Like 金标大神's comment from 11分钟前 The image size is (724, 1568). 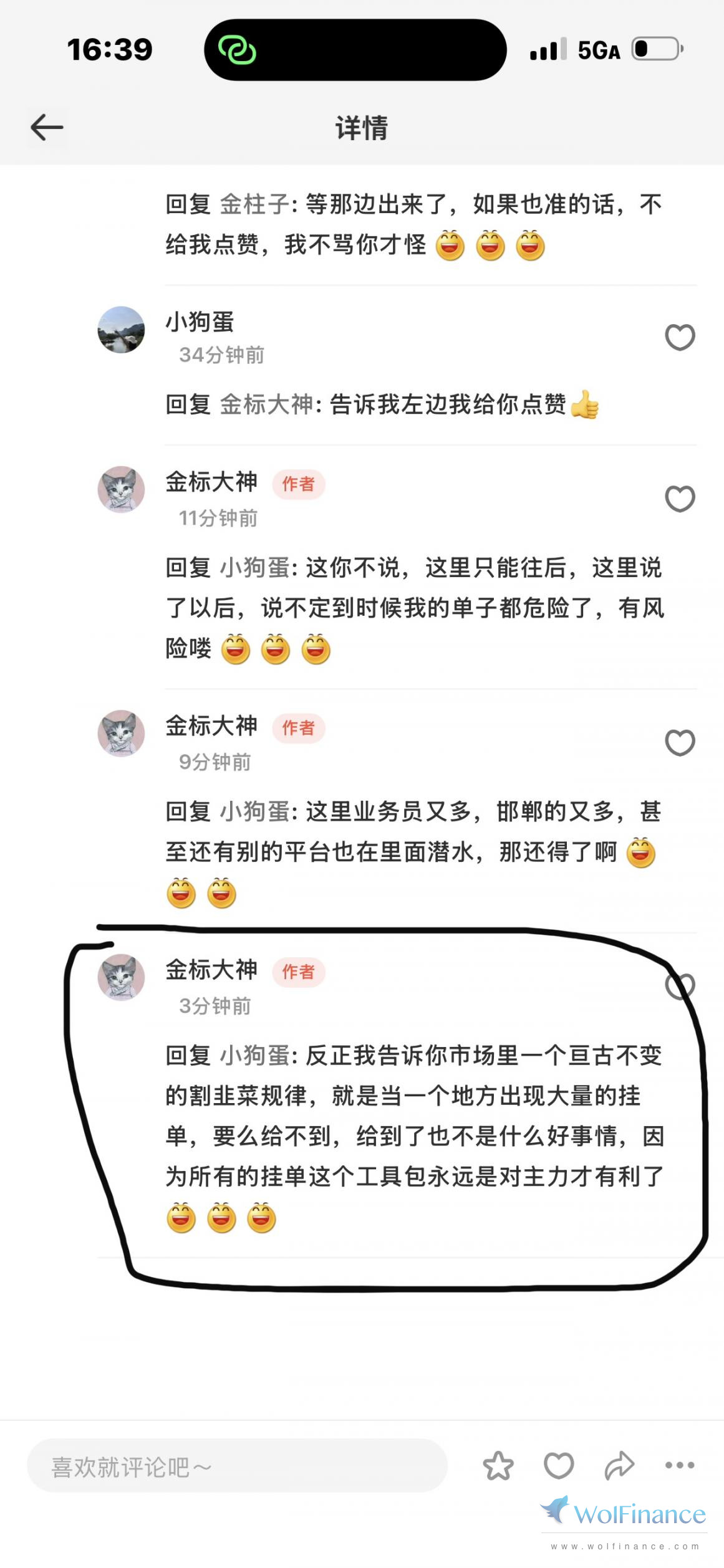679,499
